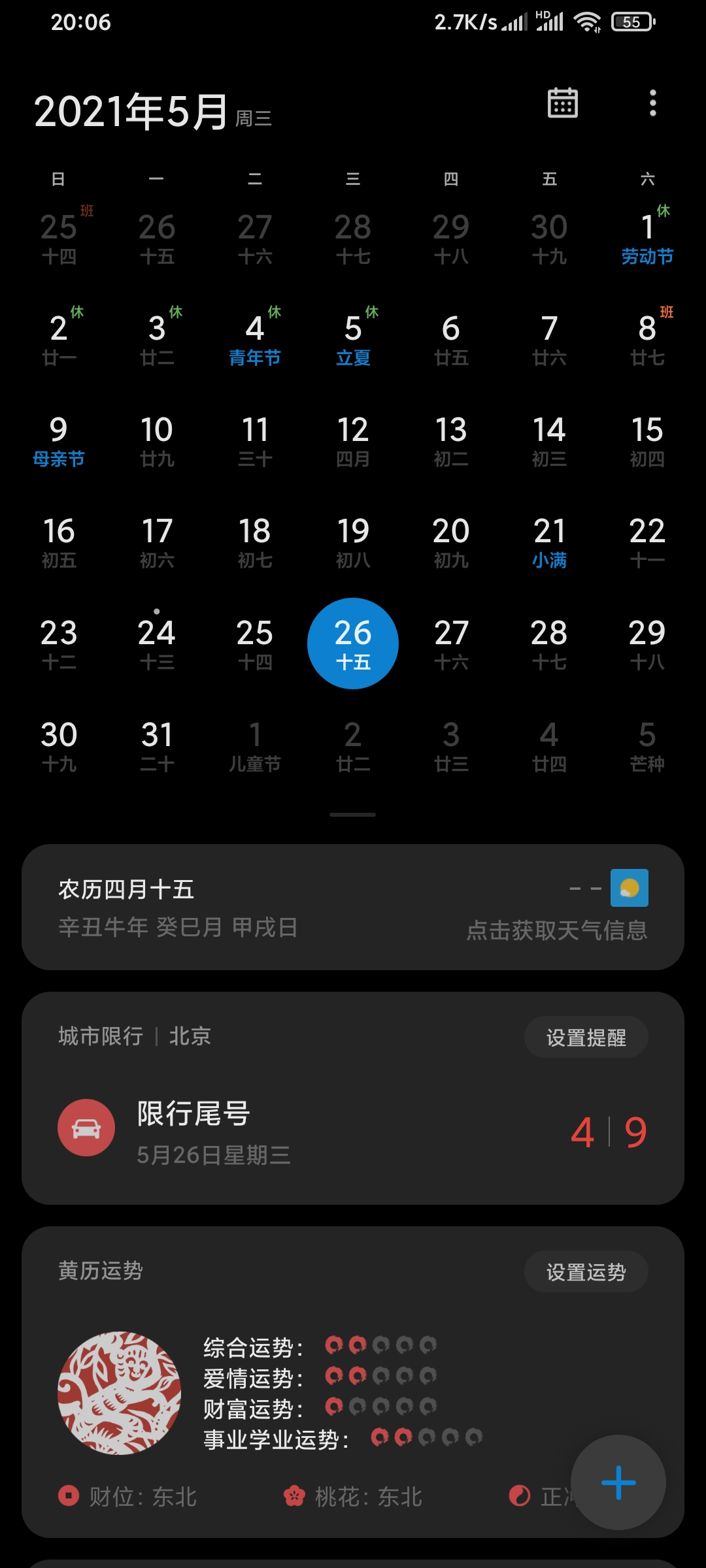
Task: Select May 9 母亲节
Action: [x=59, y=440]
